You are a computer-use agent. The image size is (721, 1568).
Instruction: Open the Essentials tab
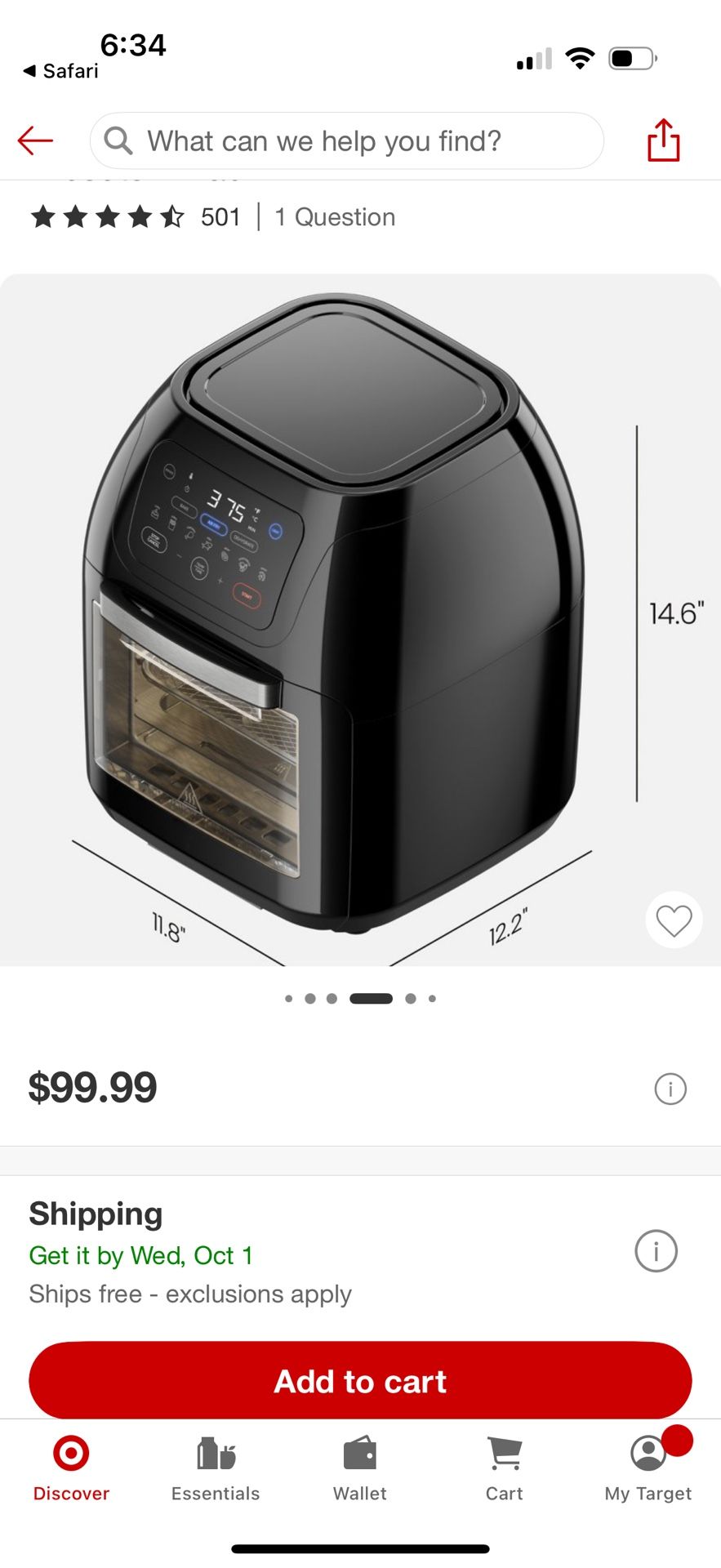click(216, 1468)
